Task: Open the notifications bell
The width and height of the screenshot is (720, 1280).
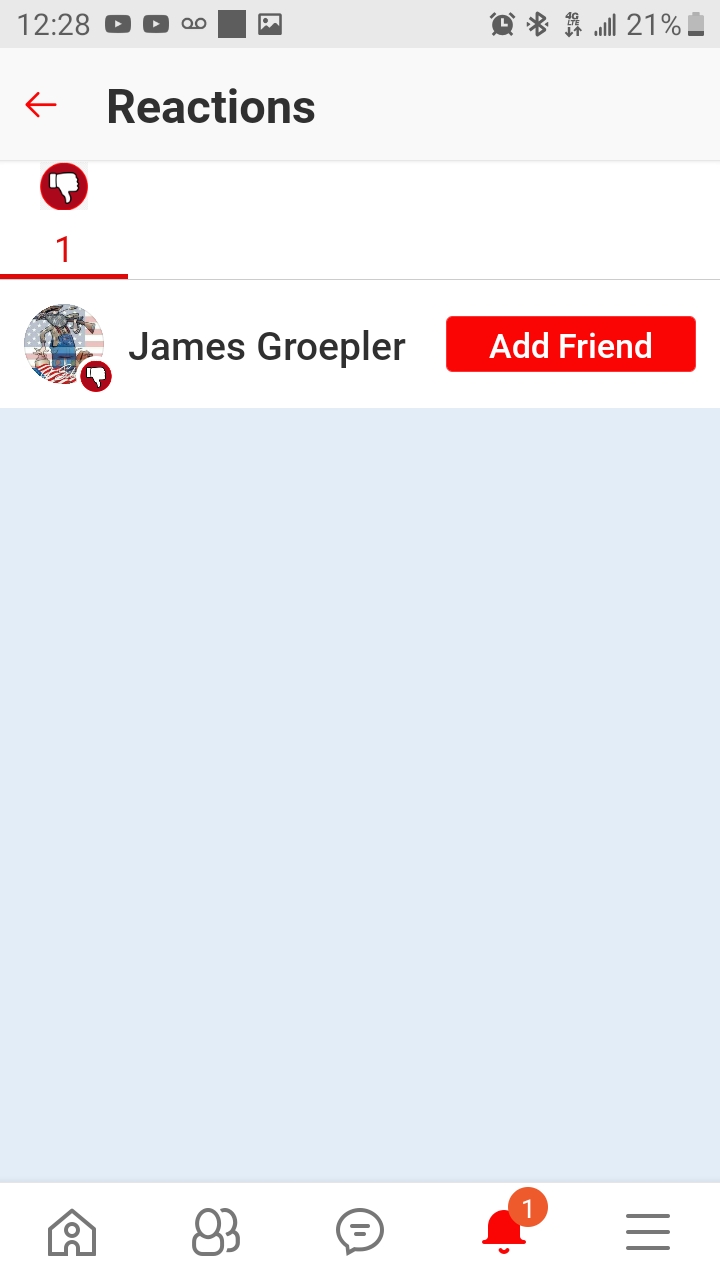Action: pos(504,1231)
